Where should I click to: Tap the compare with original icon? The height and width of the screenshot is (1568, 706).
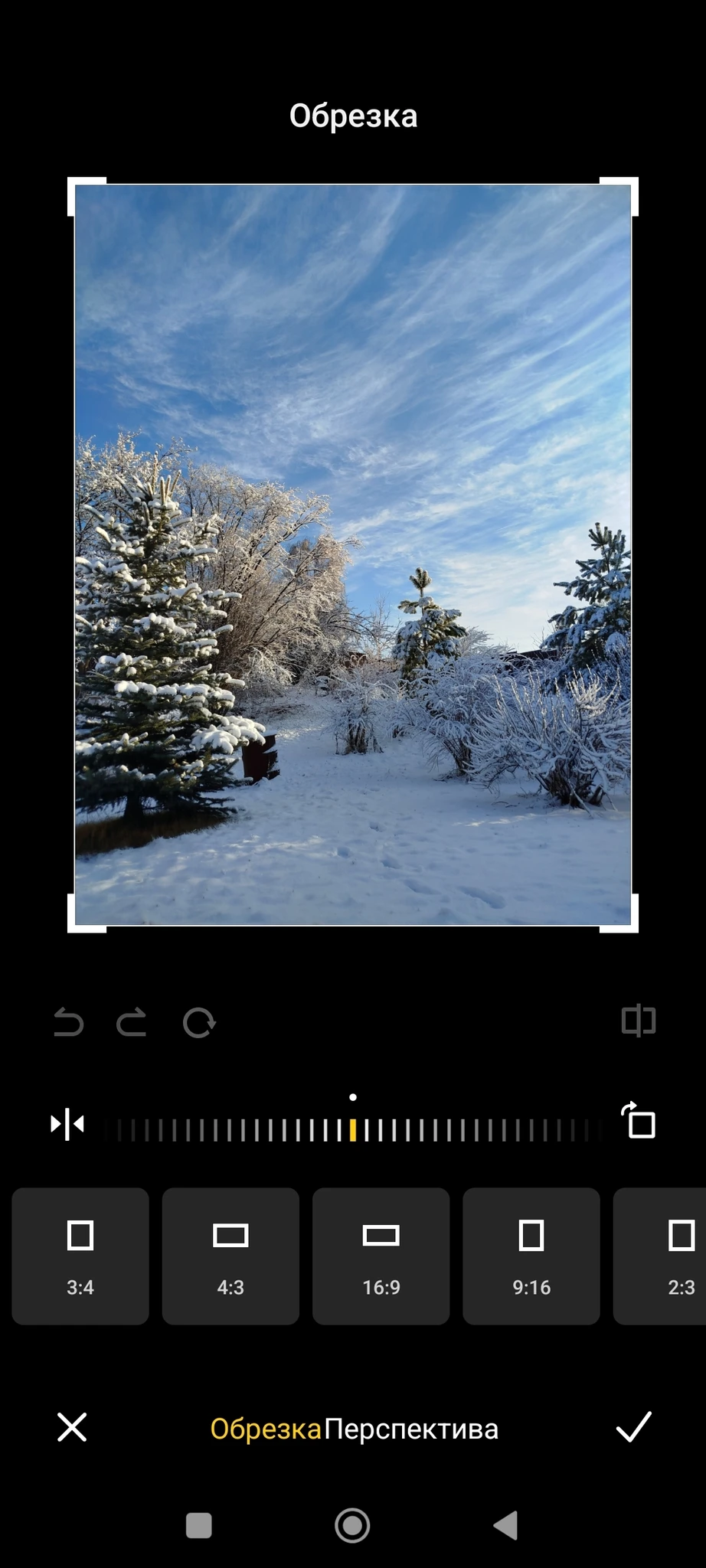coord(639,1021)
